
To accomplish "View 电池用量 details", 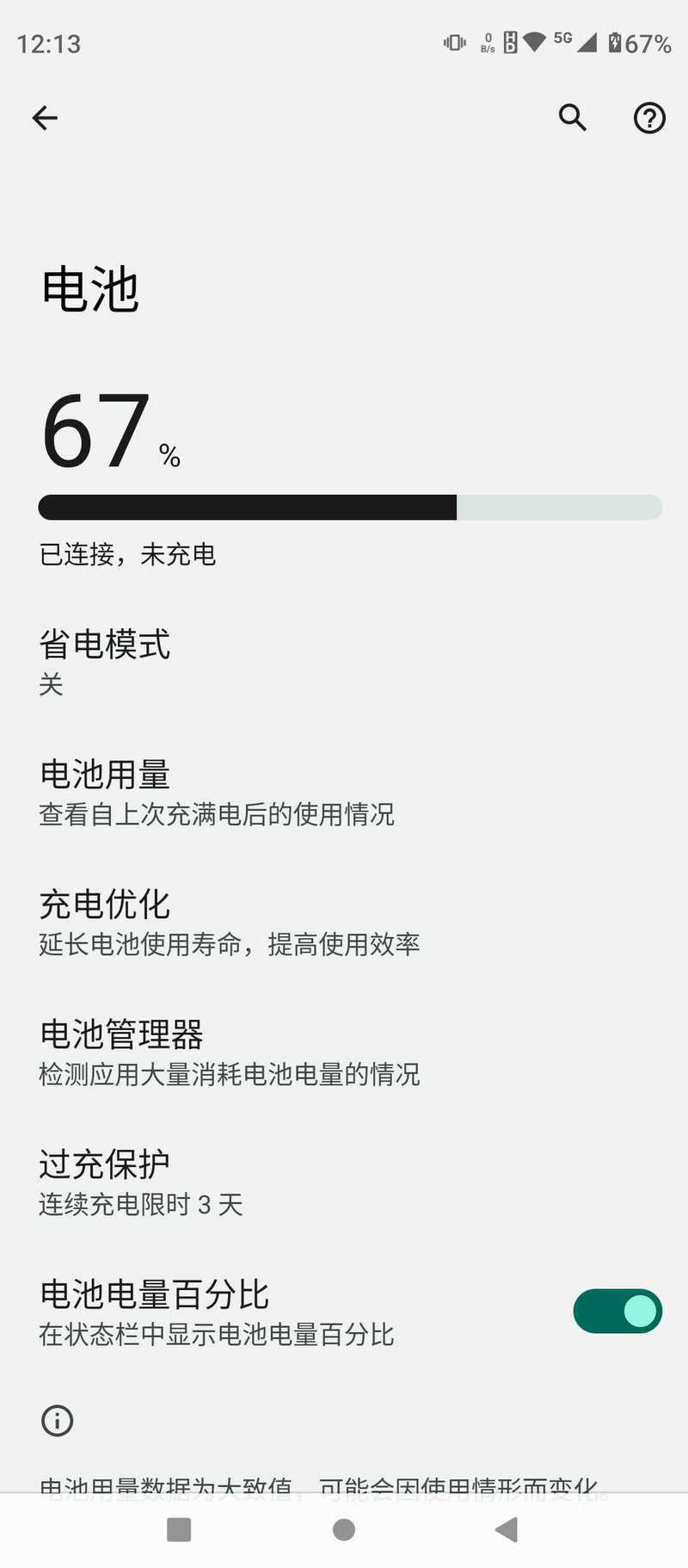I will 344,793.
